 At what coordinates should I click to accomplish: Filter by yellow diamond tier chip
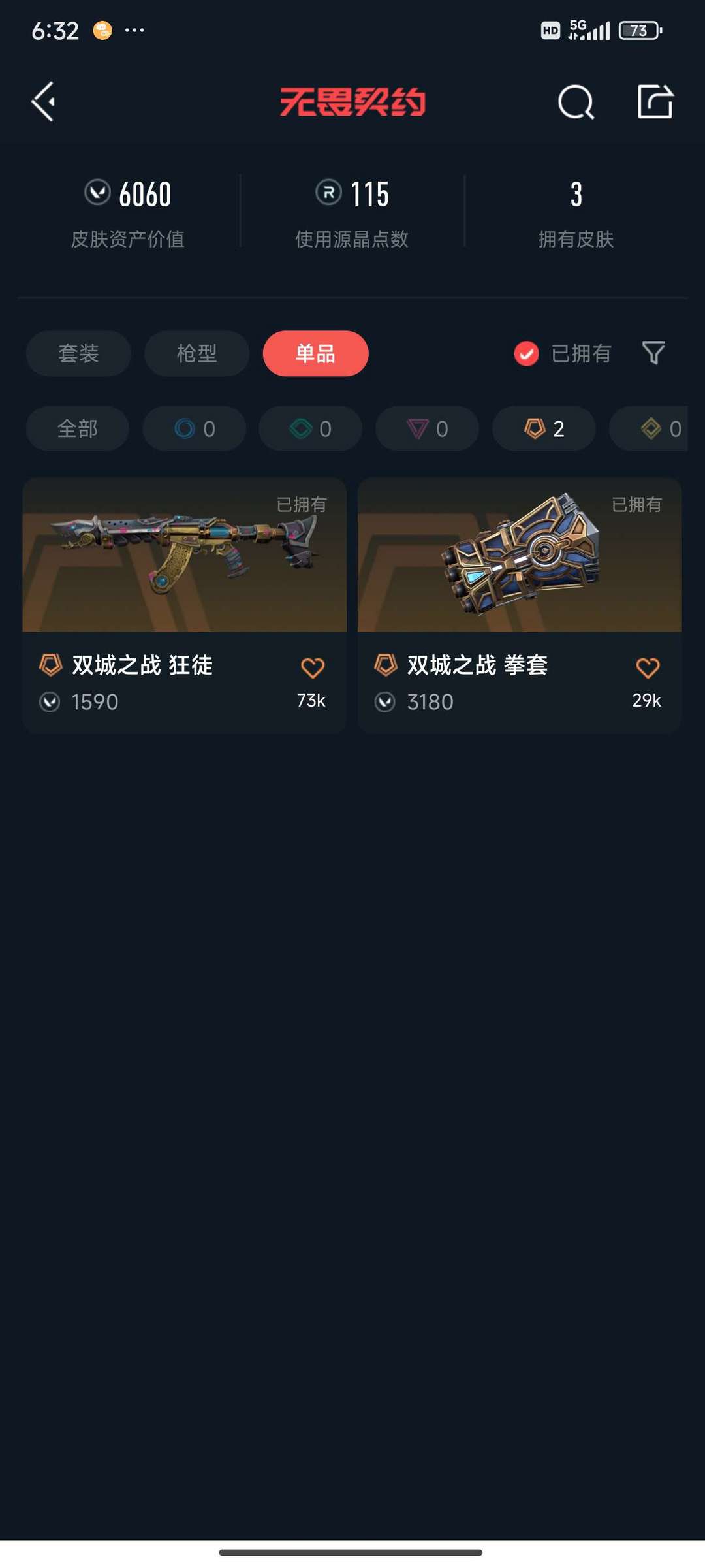point(648,428)
